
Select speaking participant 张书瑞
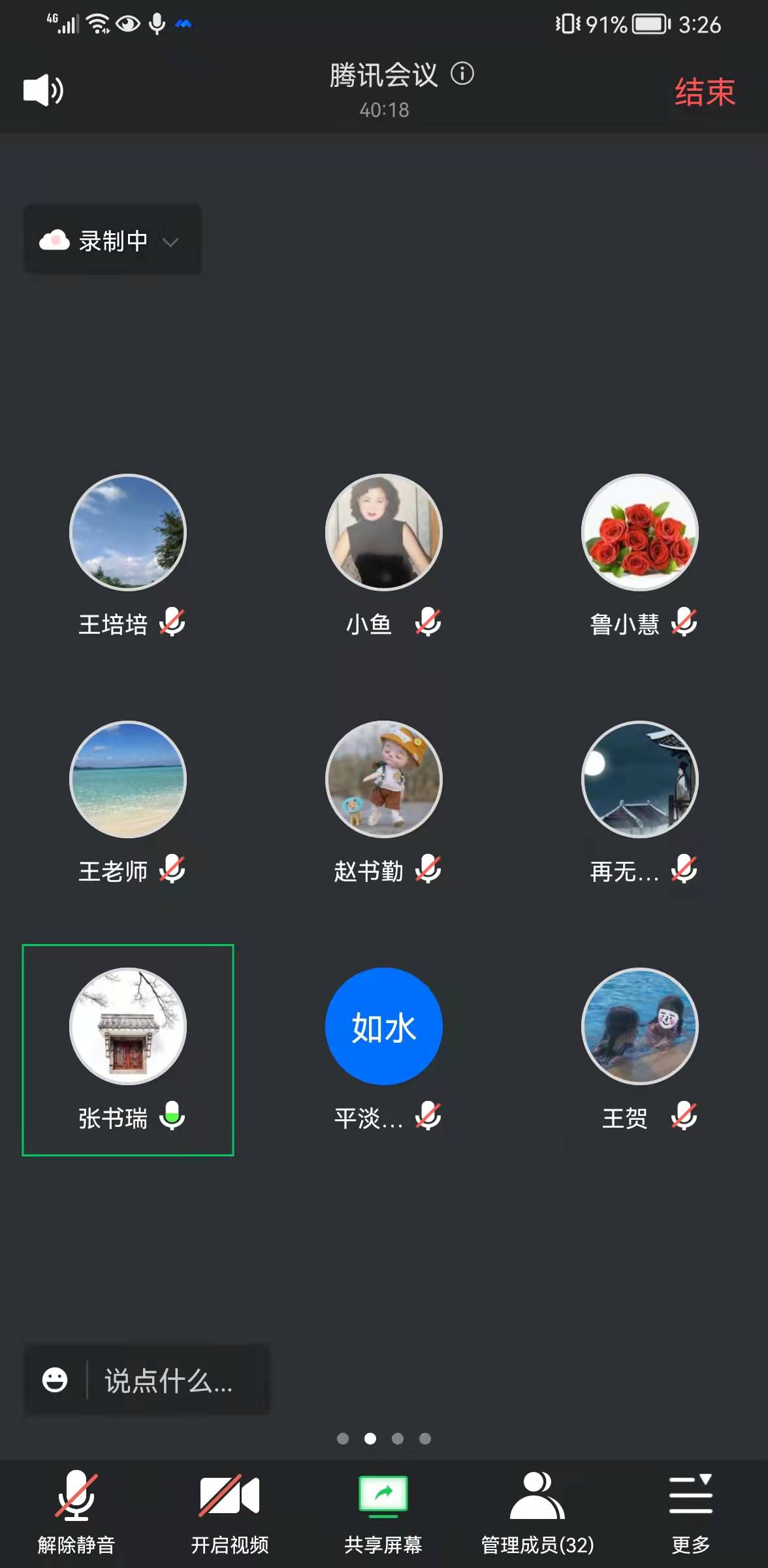pyautogui.click(x=128, y=1027)
